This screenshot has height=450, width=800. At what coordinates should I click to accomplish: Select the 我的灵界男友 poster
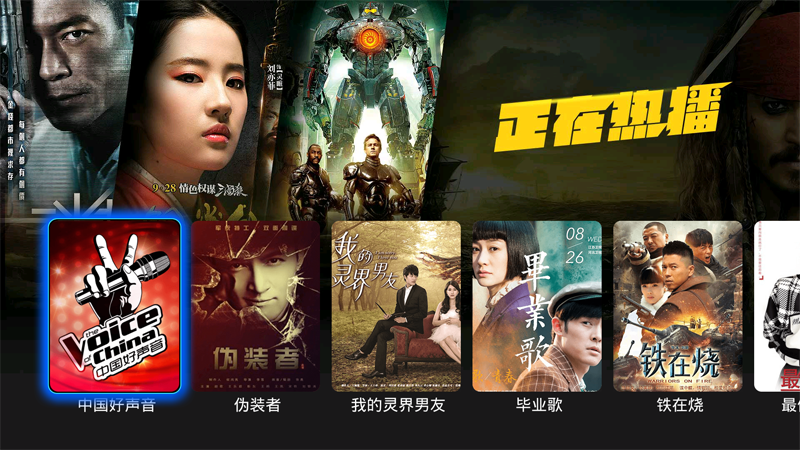pos(397,306)
